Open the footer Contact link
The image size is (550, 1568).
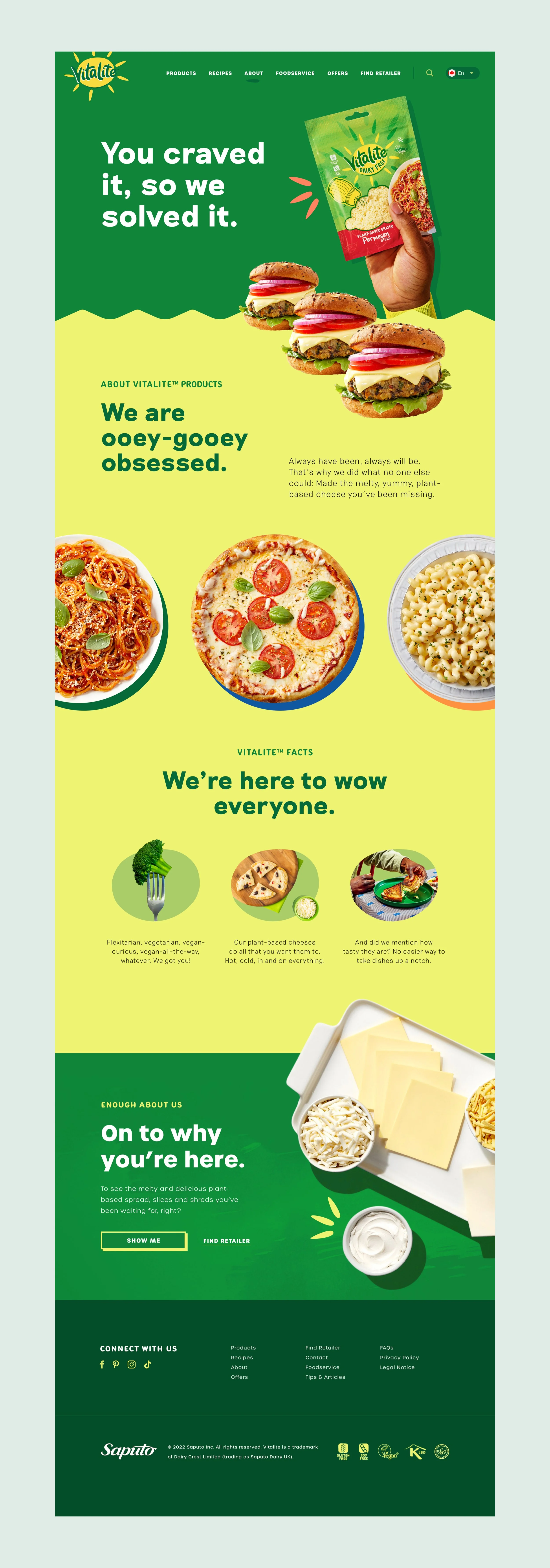point(316,1357)
